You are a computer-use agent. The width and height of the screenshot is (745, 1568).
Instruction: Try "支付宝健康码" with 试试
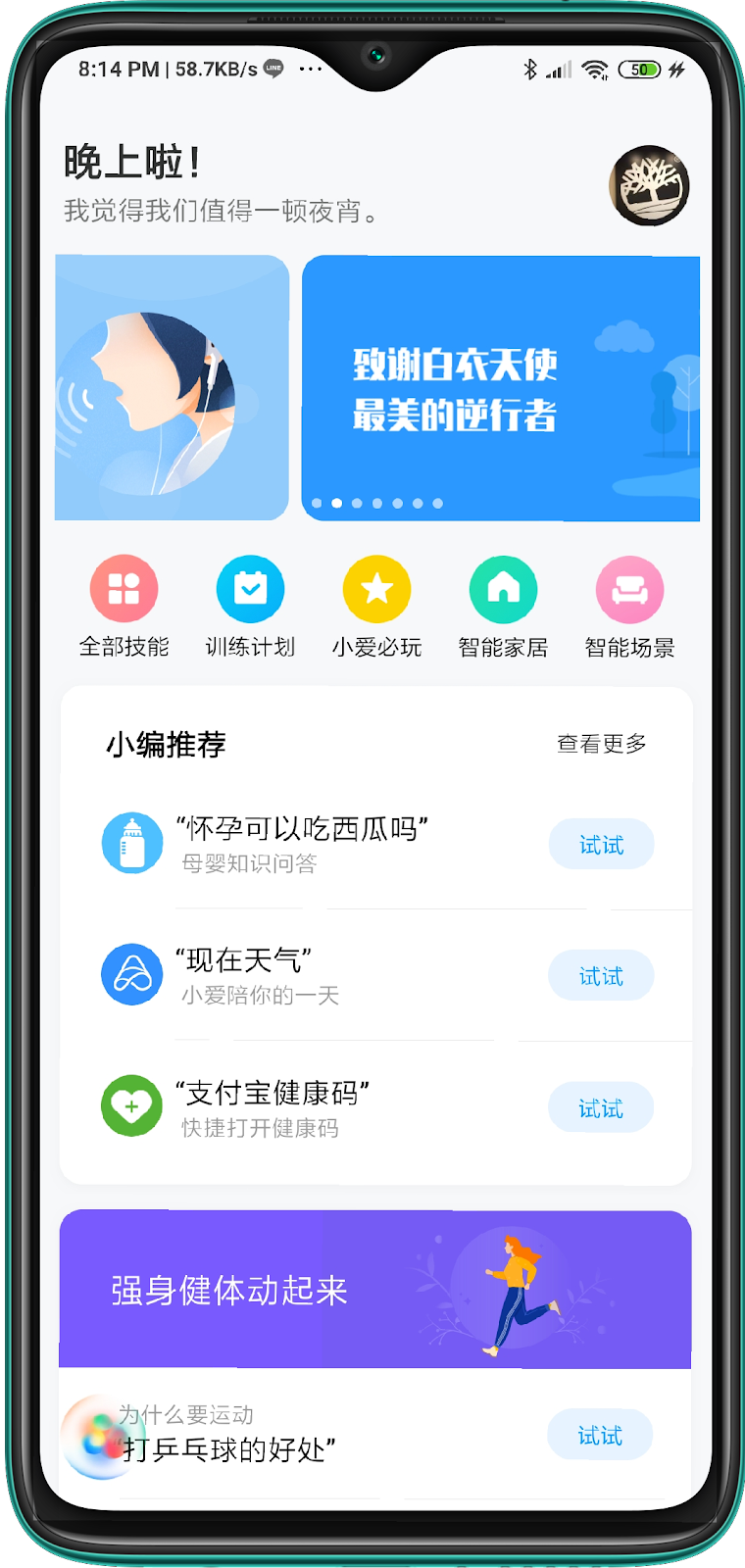point(600,1108)
